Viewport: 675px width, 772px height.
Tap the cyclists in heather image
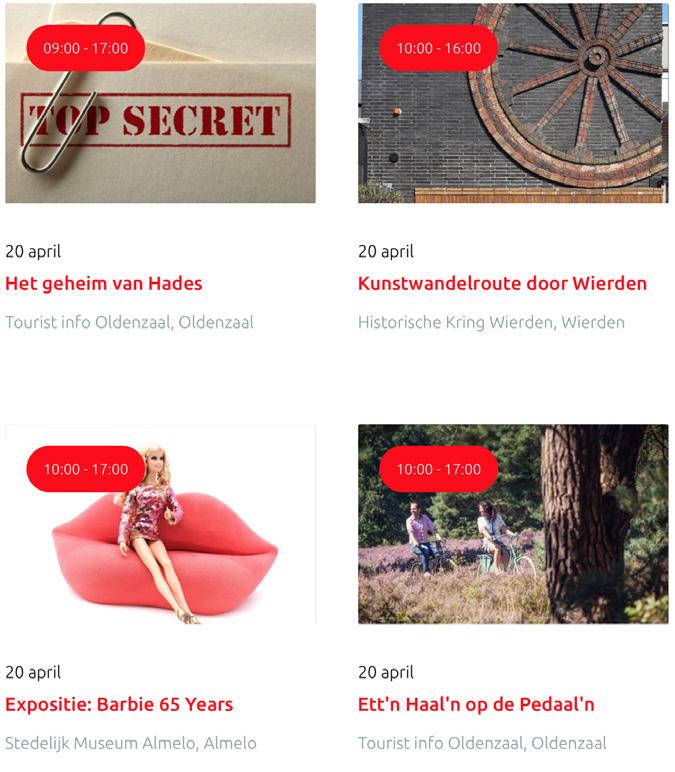click(513, 524)
